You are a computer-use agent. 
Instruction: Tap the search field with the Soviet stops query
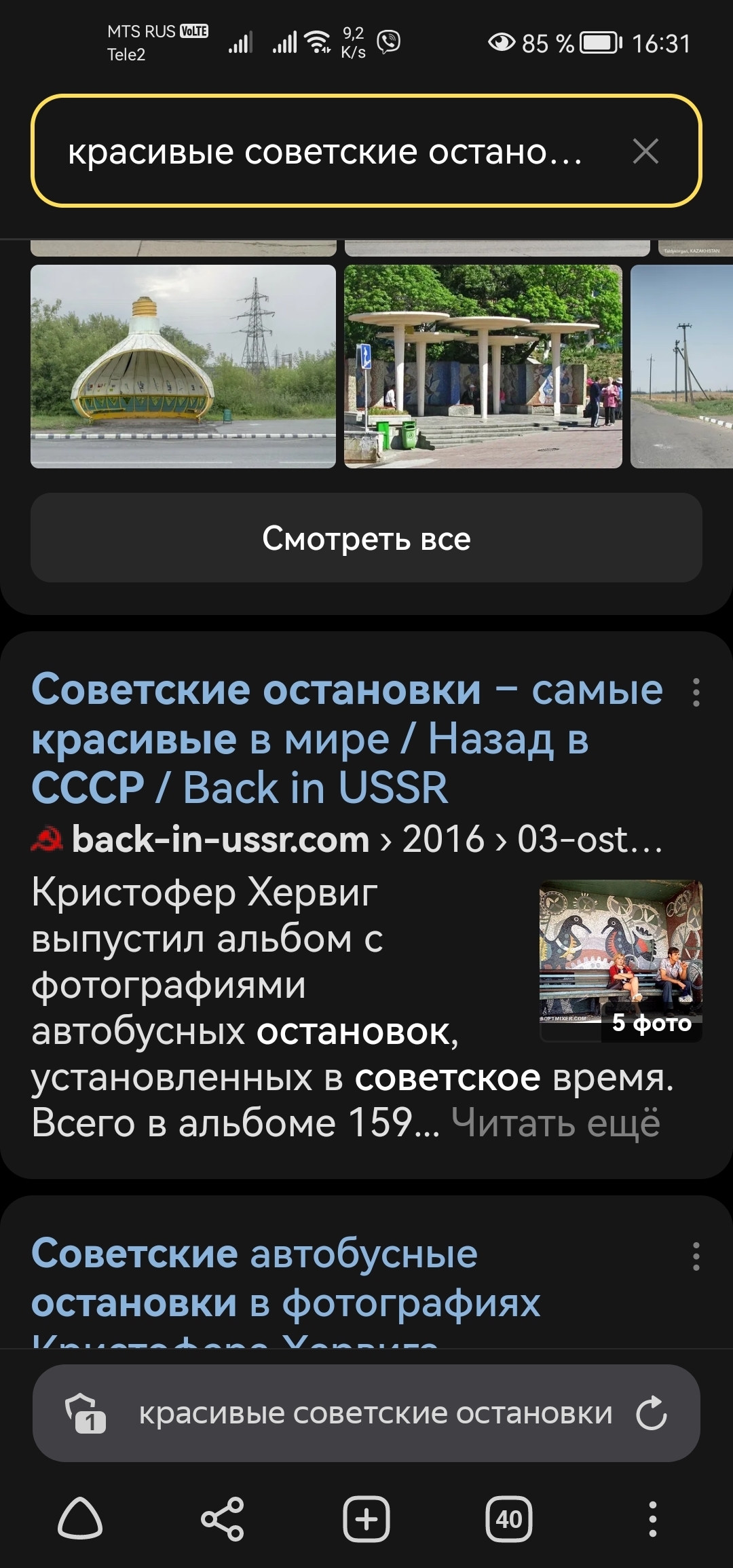(326, 151)
